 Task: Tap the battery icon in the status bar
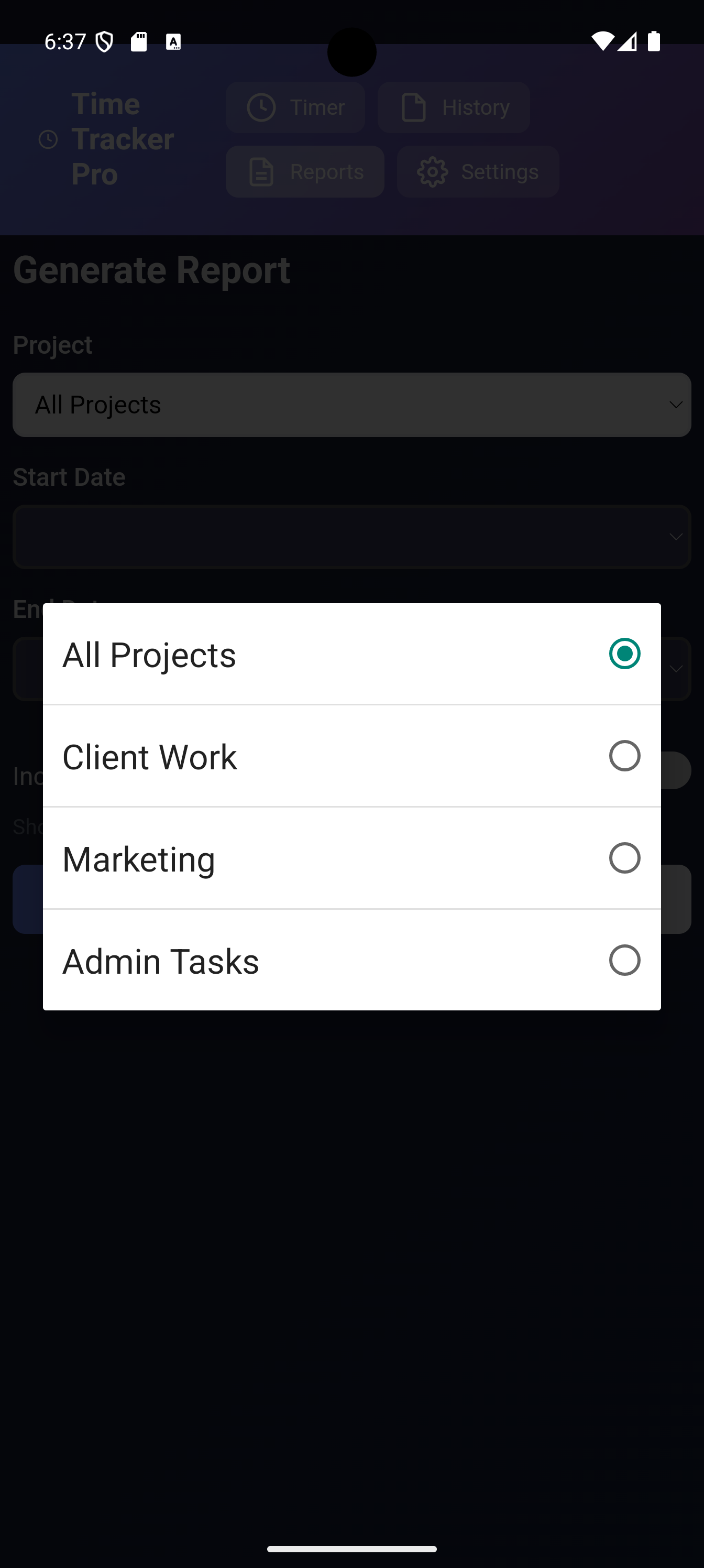coord(655,41)
